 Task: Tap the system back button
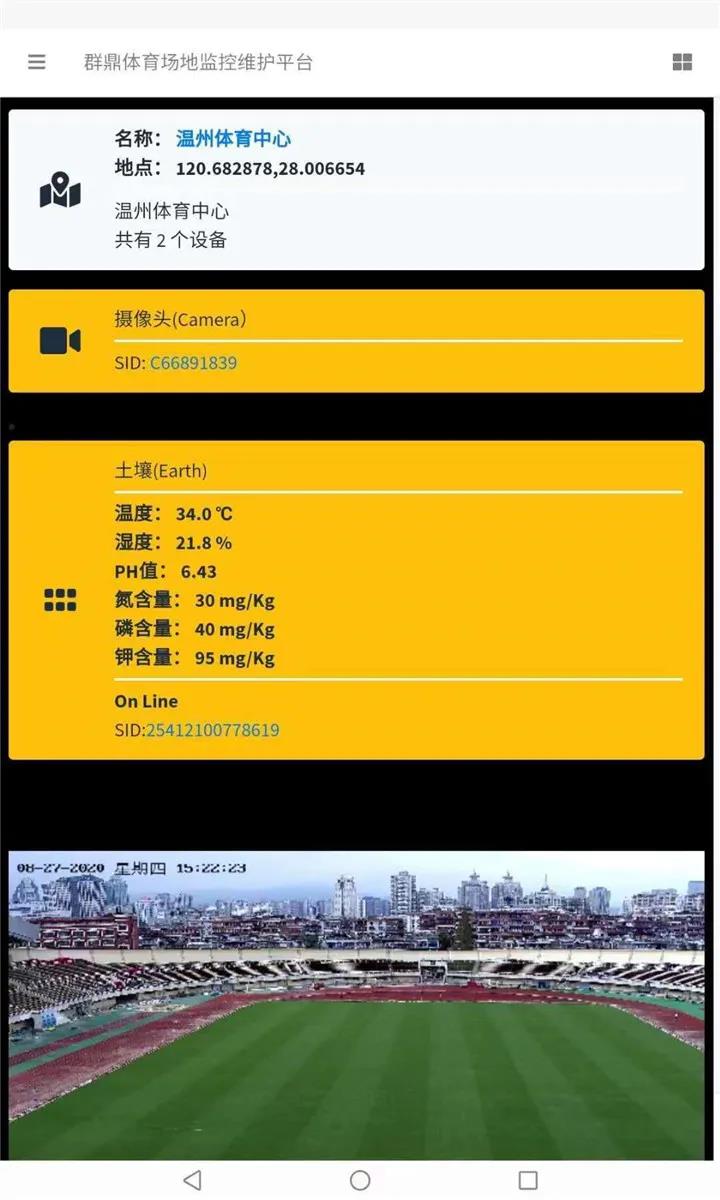coord(193,1180)
